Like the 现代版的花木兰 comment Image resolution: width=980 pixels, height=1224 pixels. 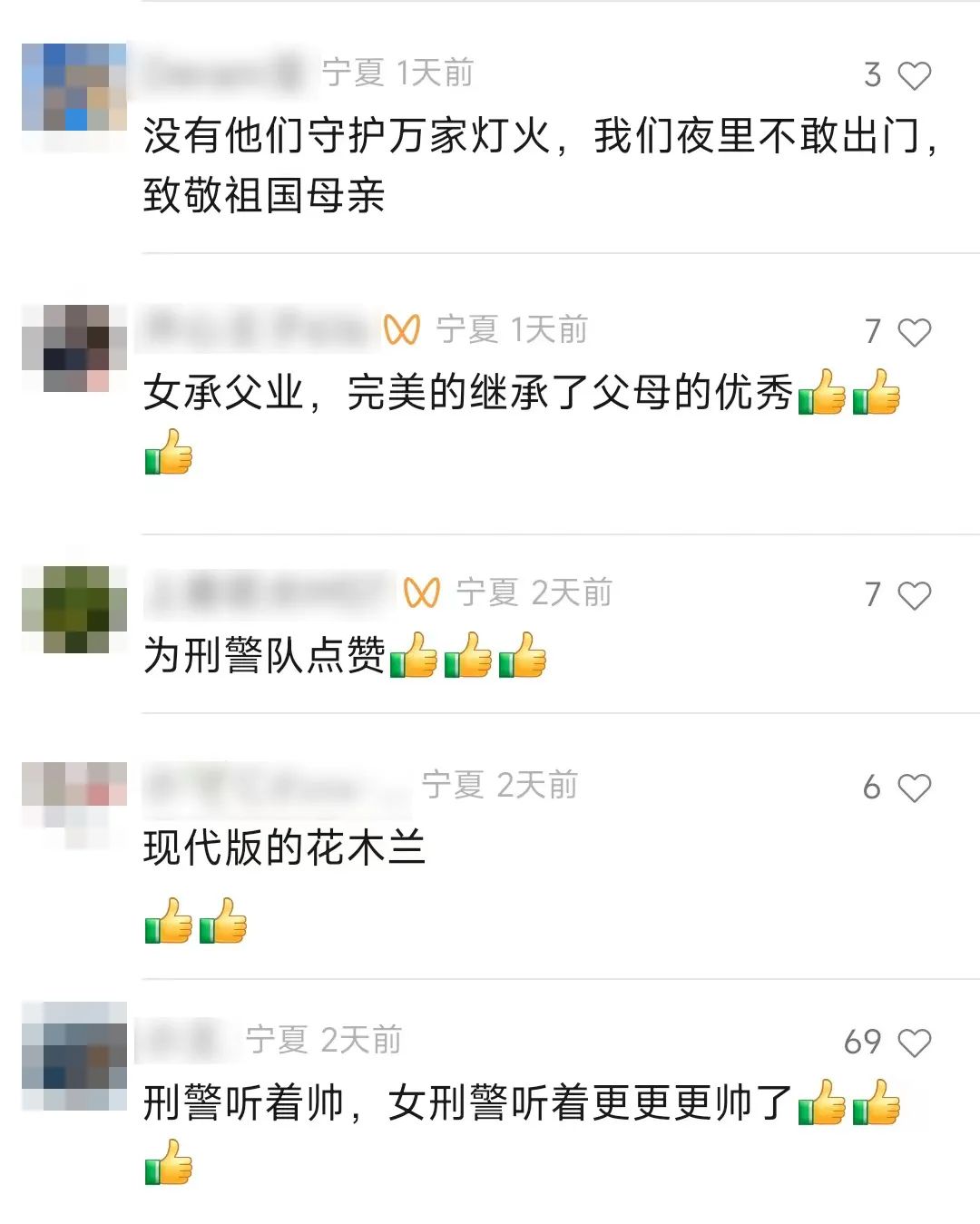[x=914, y=788]
